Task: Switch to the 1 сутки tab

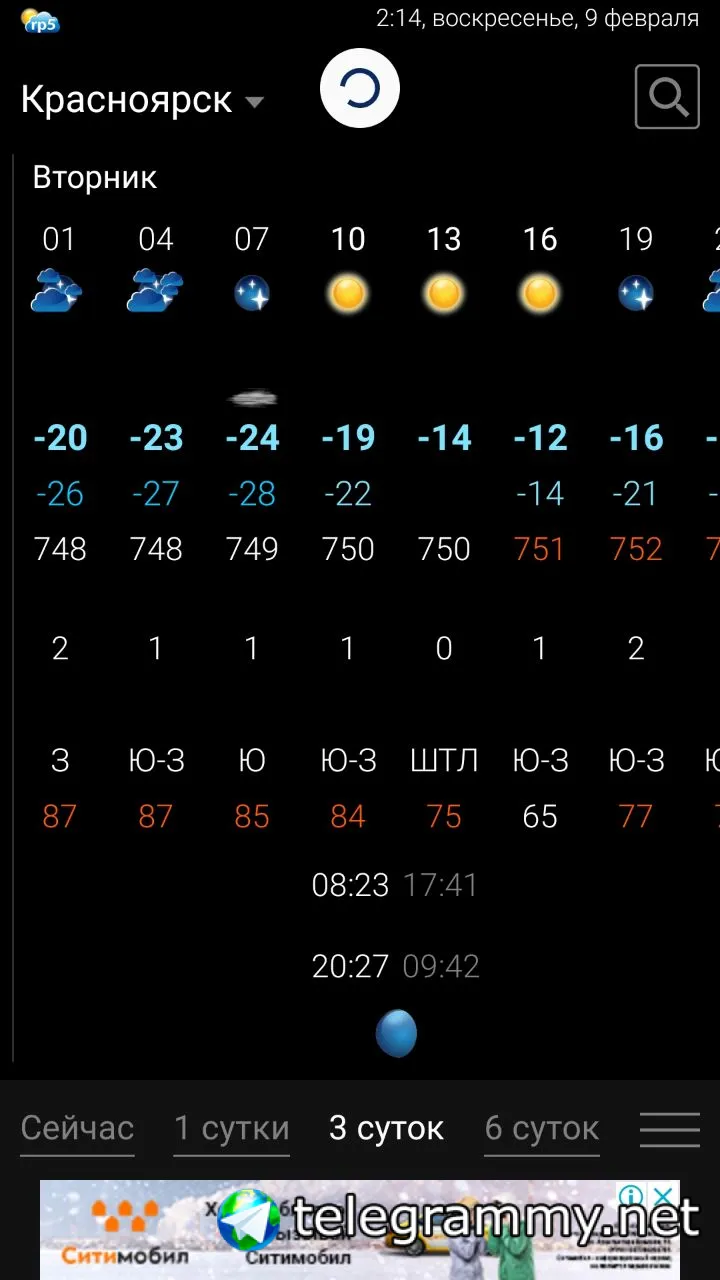Action: tap(231, 1129)
